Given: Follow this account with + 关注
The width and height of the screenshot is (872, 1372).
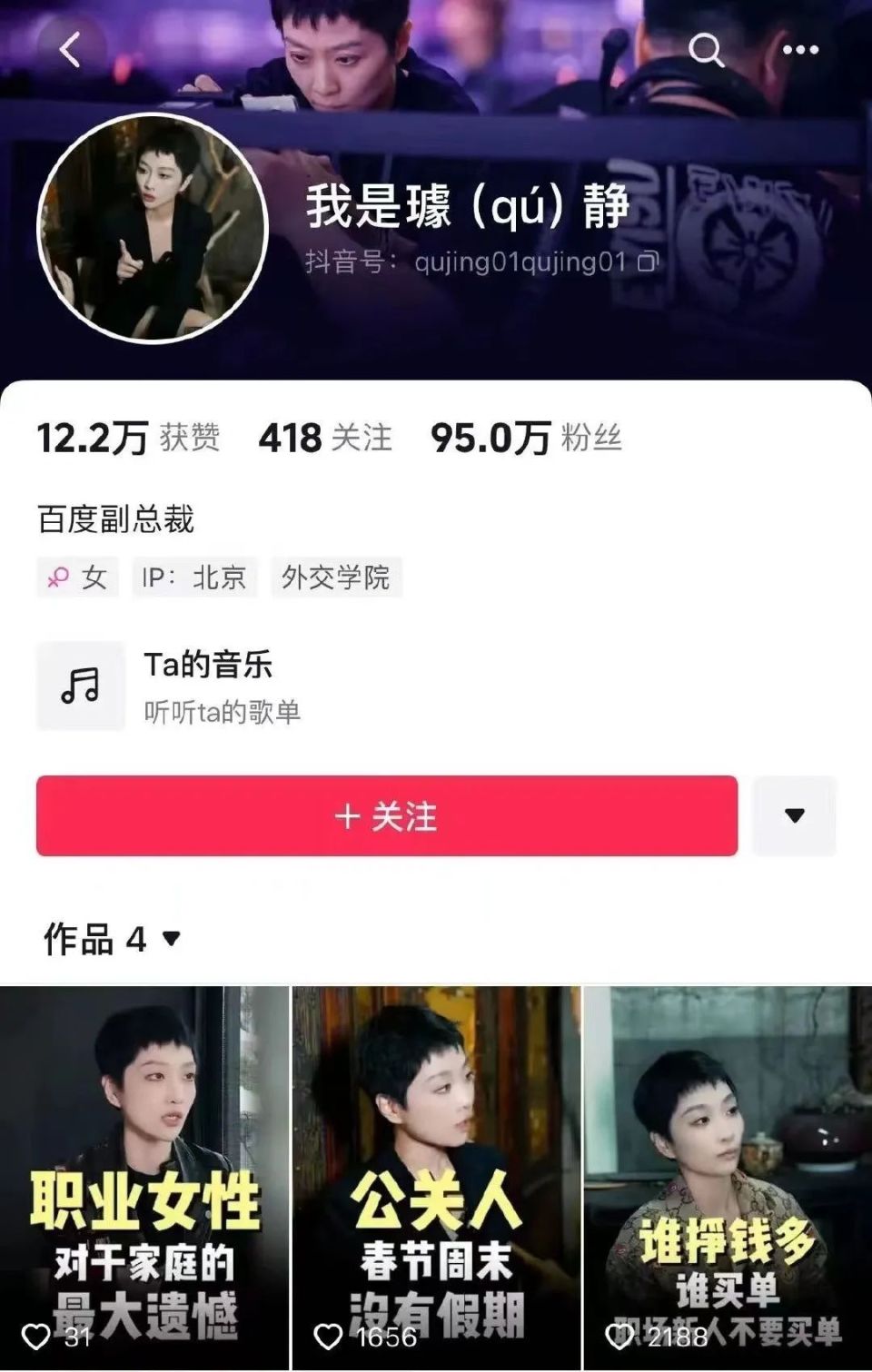Looking at the screenshot, I should click(x=387, y=816).
